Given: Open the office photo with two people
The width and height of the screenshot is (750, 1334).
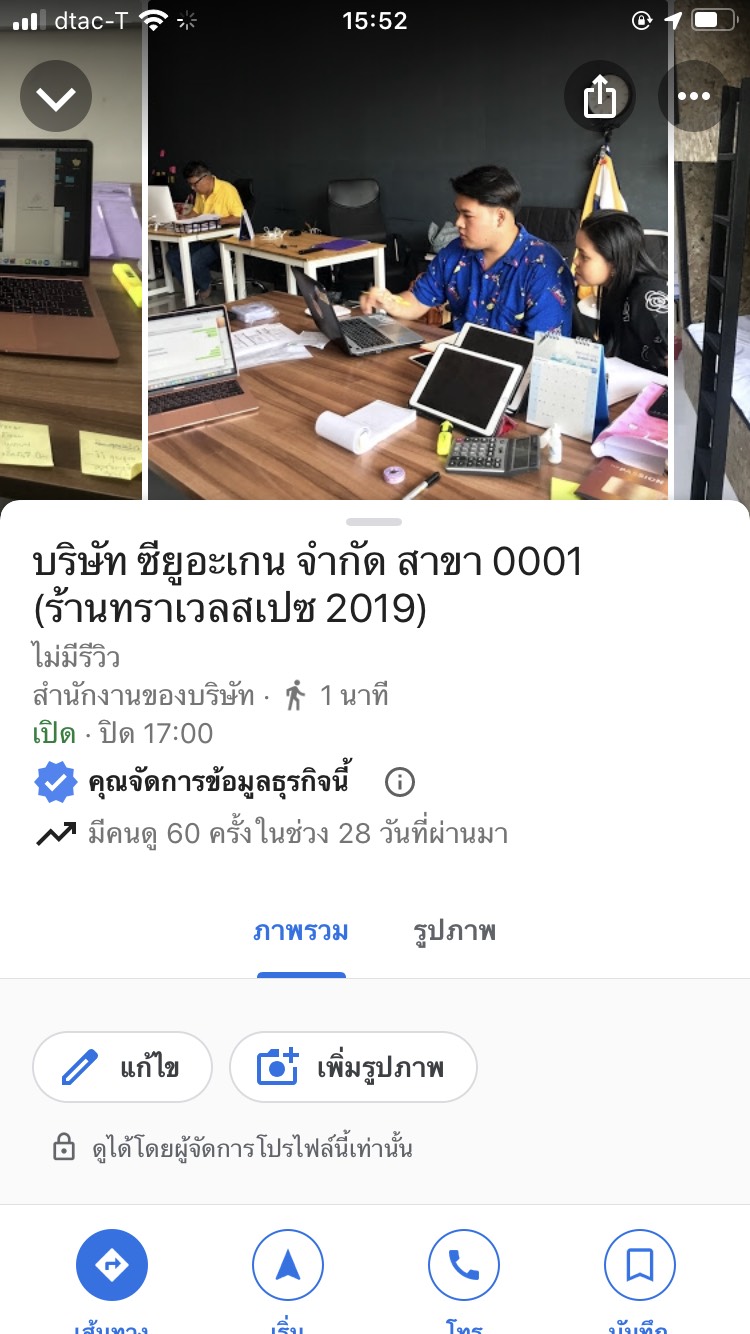Looking at the screenshot, I should (x=408, y=300).
